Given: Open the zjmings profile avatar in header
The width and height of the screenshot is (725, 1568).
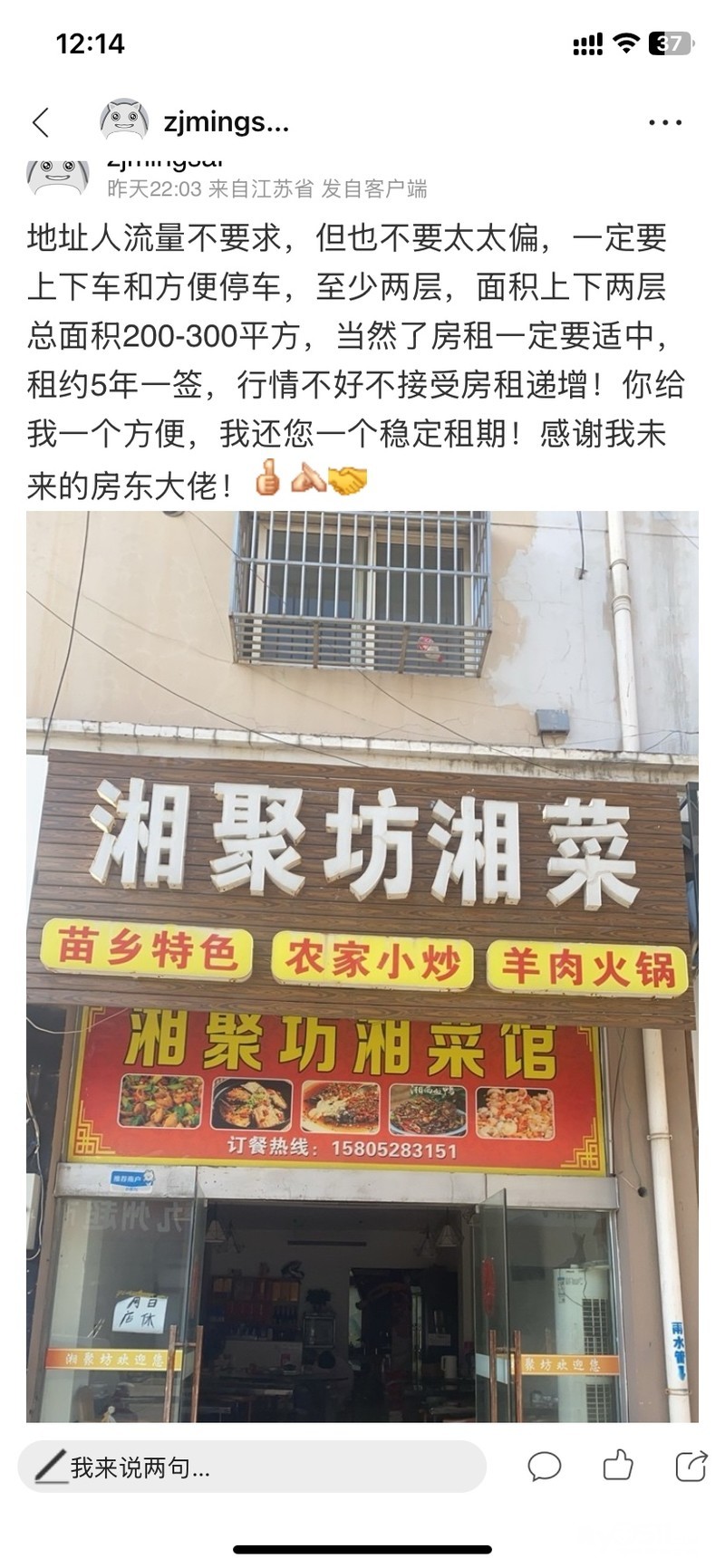Looking at the screenshot, I should pyautogui.click(x=124, y=121).
